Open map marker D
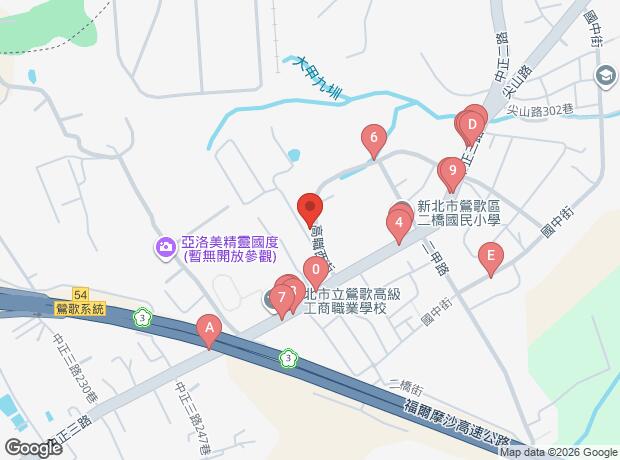The width and height of the screenshot is (620, 460). [474, 123]
